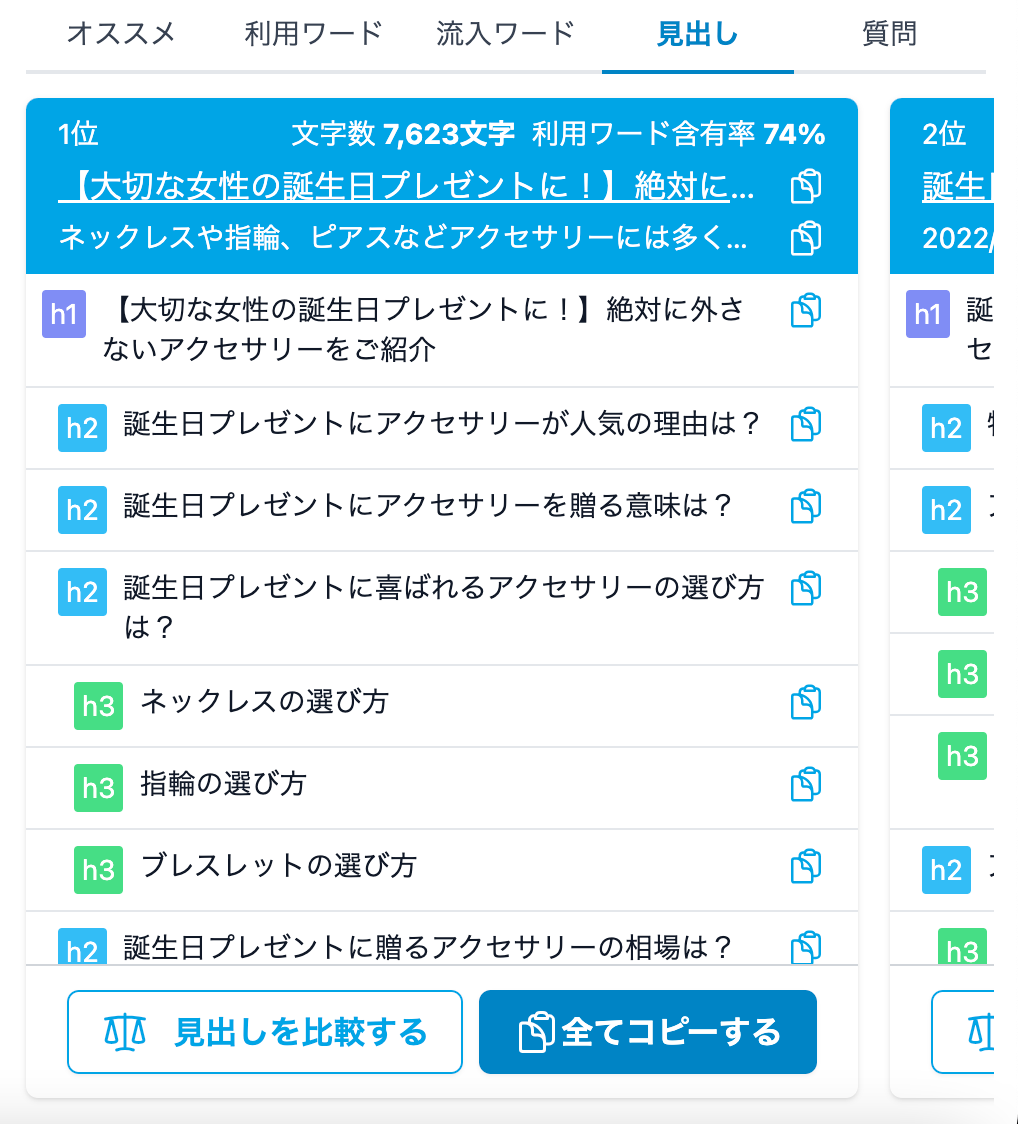Image resolution: width=1018 pixels, height=1124 pixels.
Task: Open the 流入ワード tab
Action: coord(505,34)
